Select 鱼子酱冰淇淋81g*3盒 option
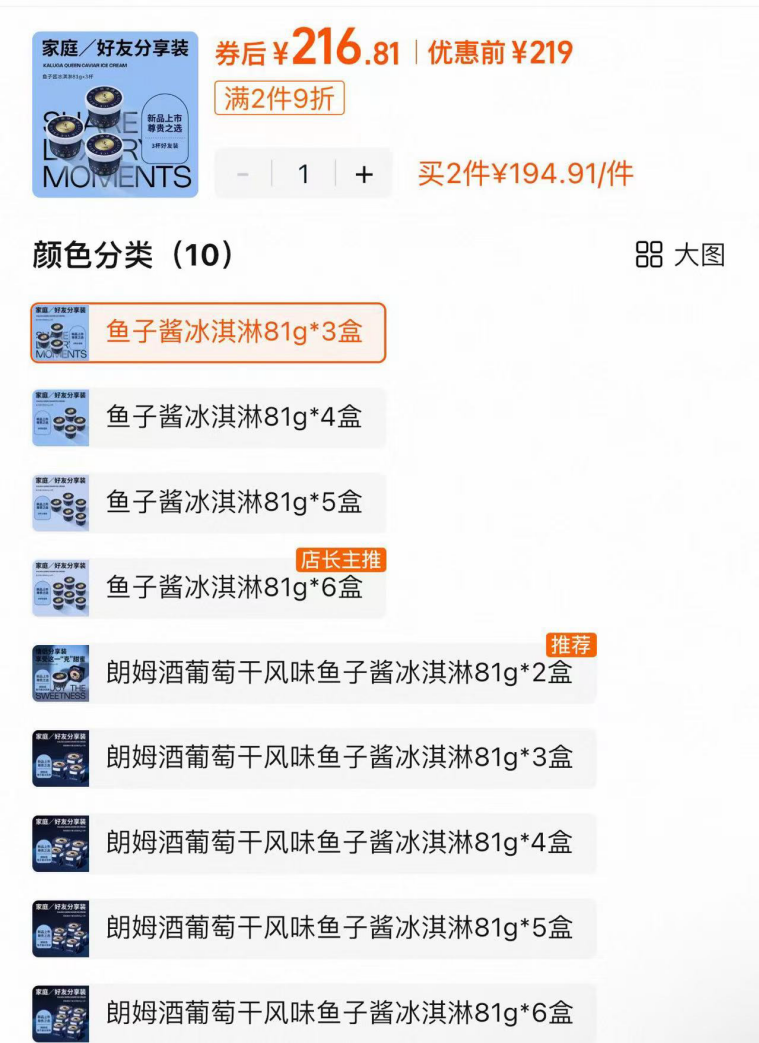The height and width of the screenshot is (1043, 759). (x=208, y=332)
